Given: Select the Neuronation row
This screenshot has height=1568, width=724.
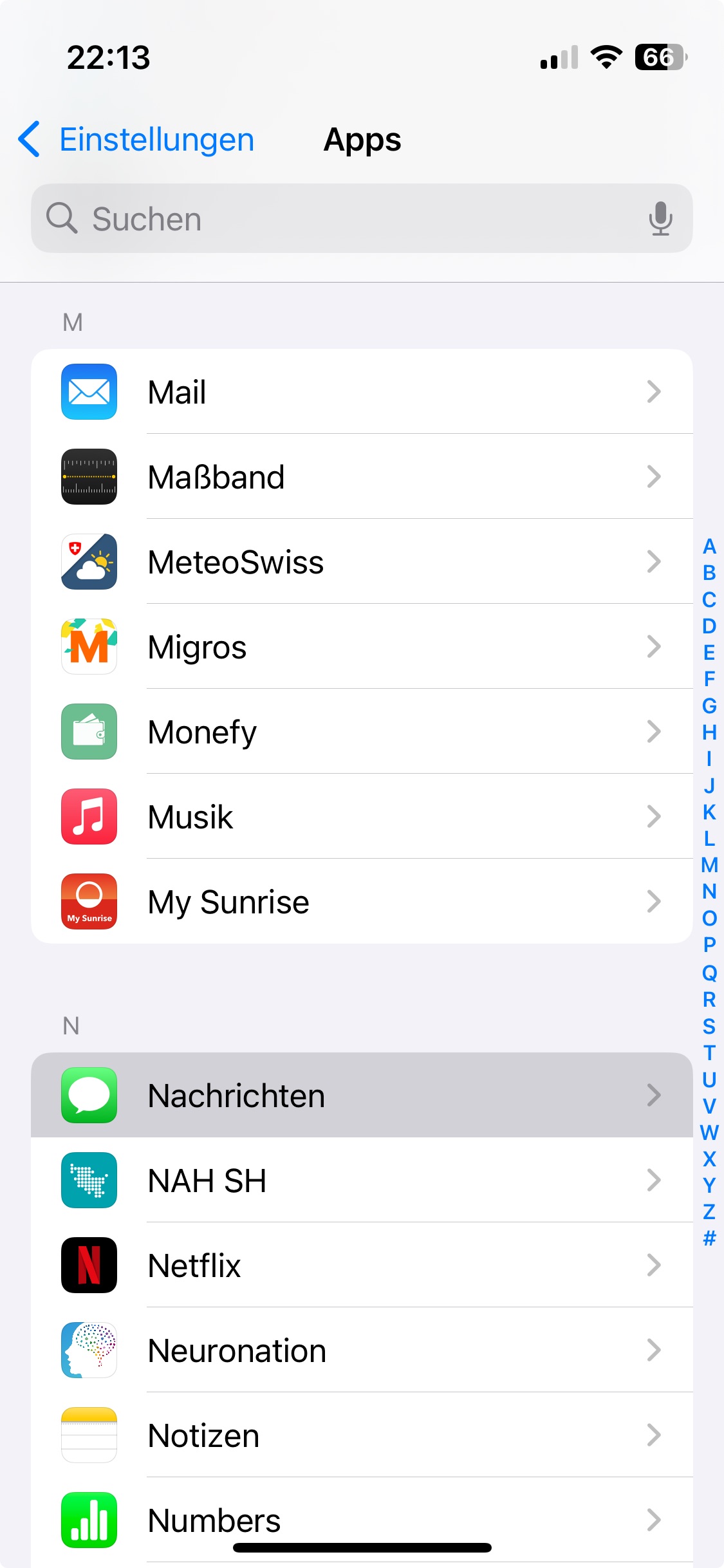Looking at the screenshot, I should pos(362,1350).
